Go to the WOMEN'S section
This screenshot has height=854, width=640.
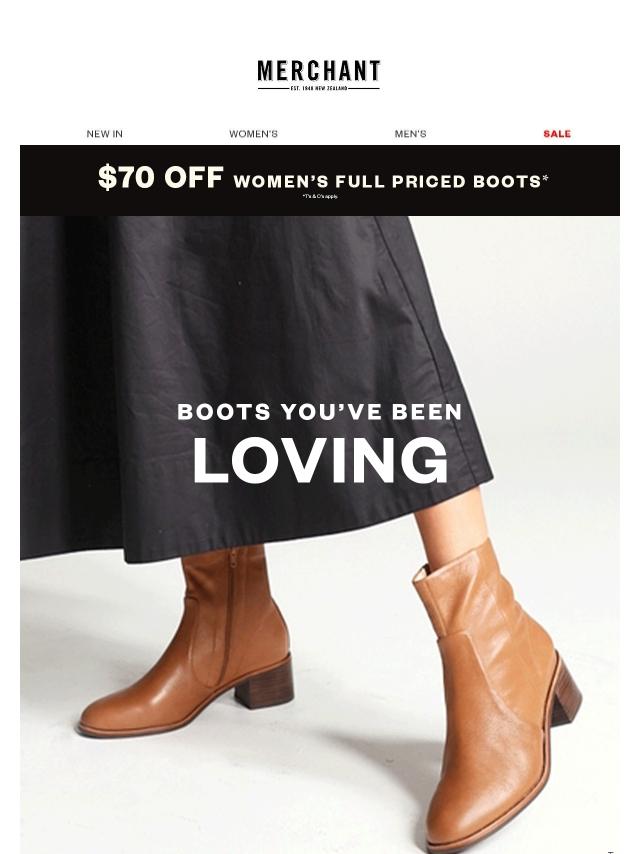[x=253, y=134]
